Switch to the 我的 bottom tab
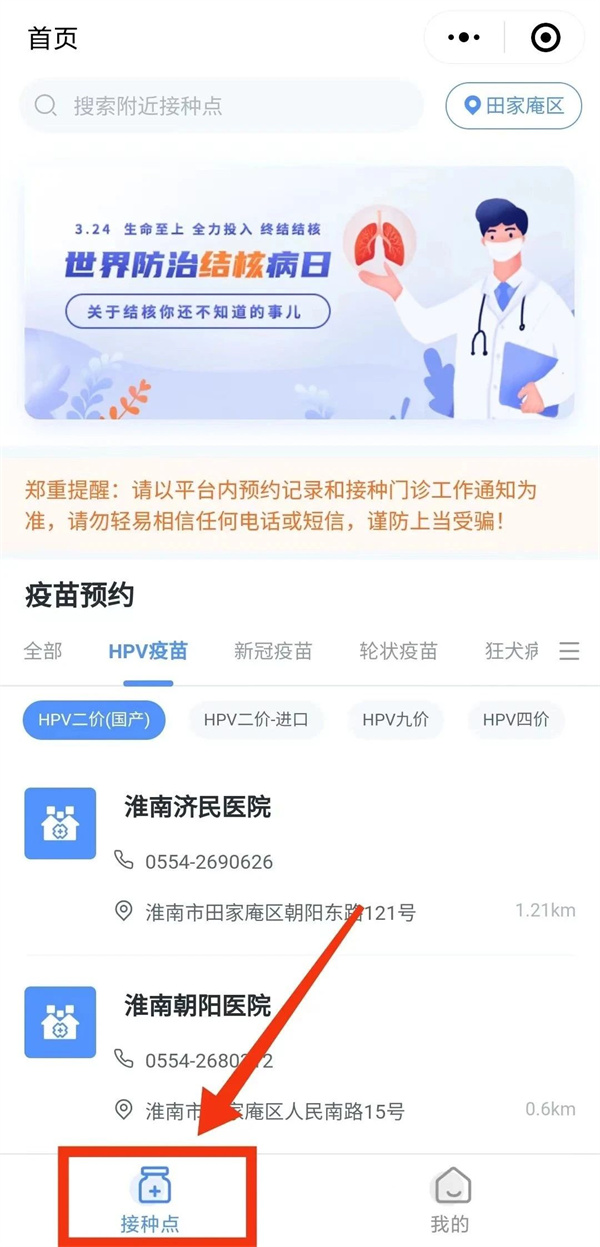Screen dimensions: 600x1247 [x=450, y=1200]
